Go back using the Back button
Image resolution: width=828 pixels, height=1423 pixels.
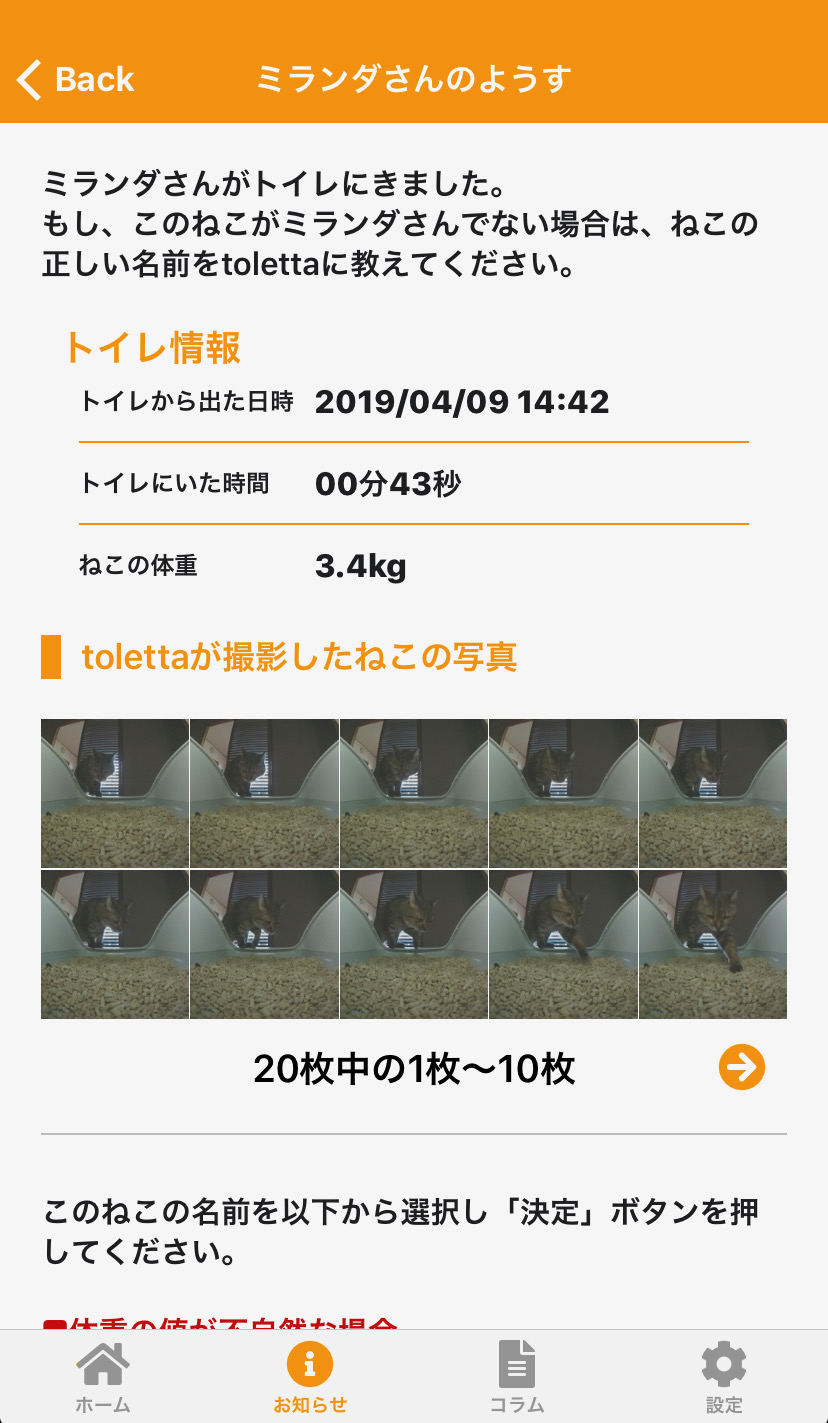[x=76, y=79]
